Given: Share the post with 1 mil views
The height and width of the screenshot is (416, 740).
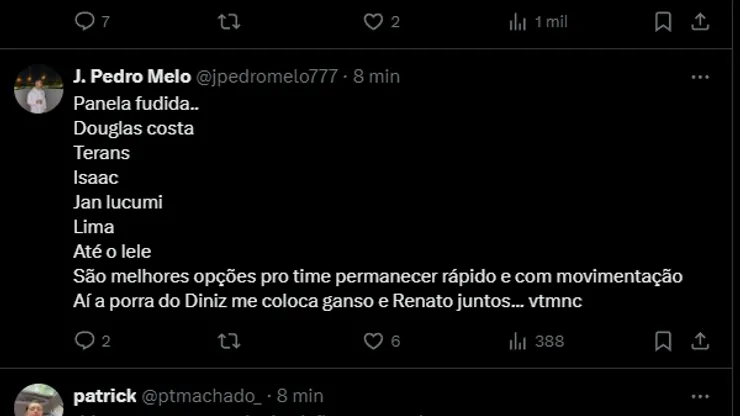Looking at the screenshot, I should 700,21.
